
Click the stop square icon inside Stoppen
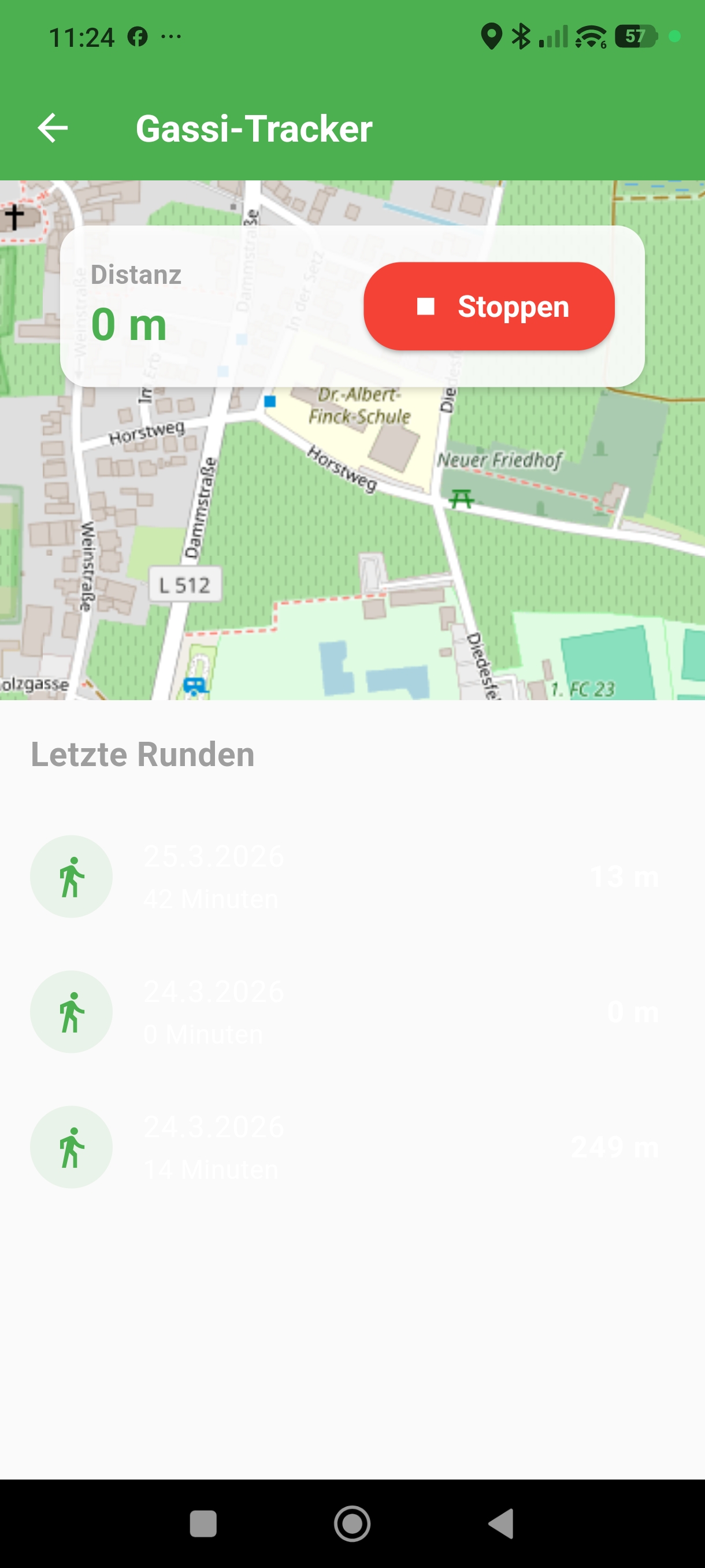[426, 307]
